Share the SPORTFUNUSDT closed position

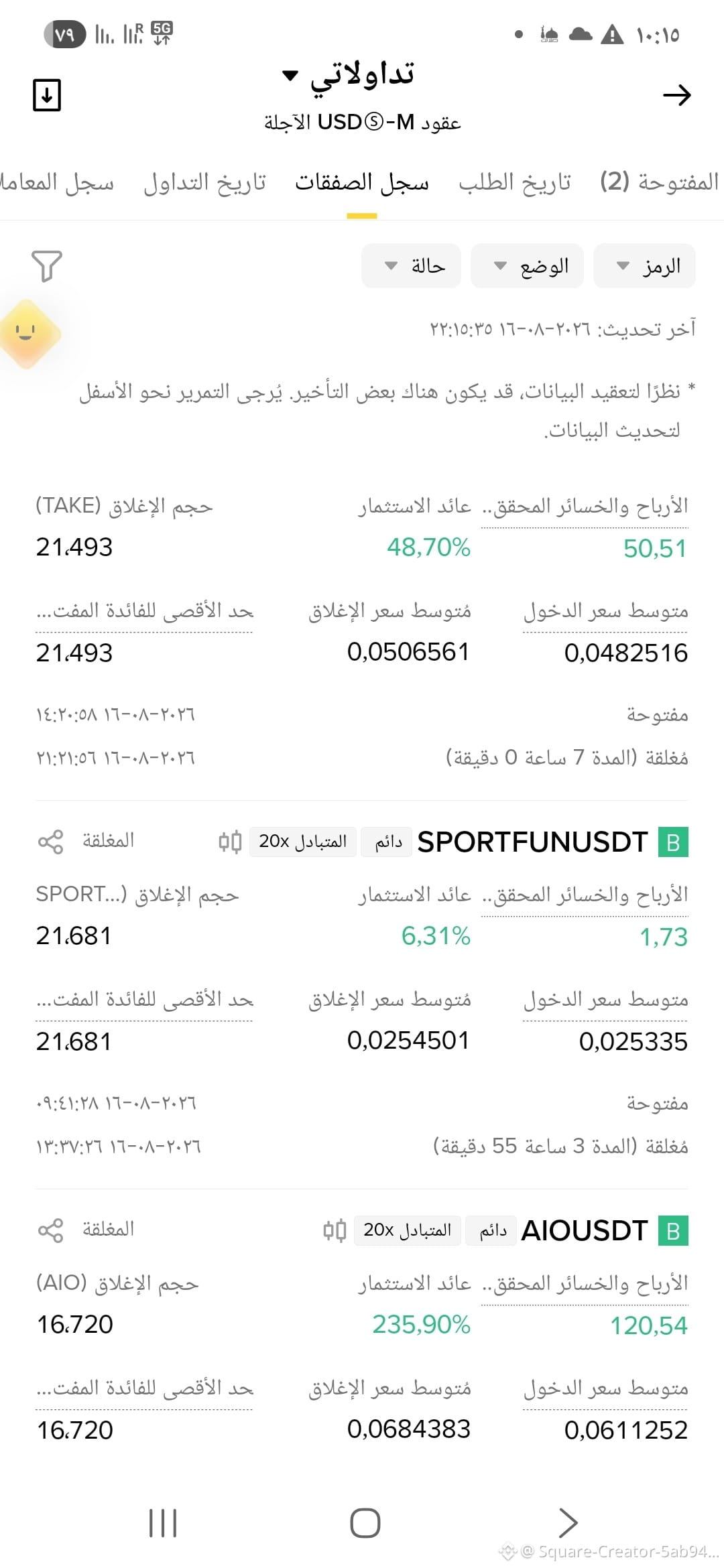(x=50, y=842)
